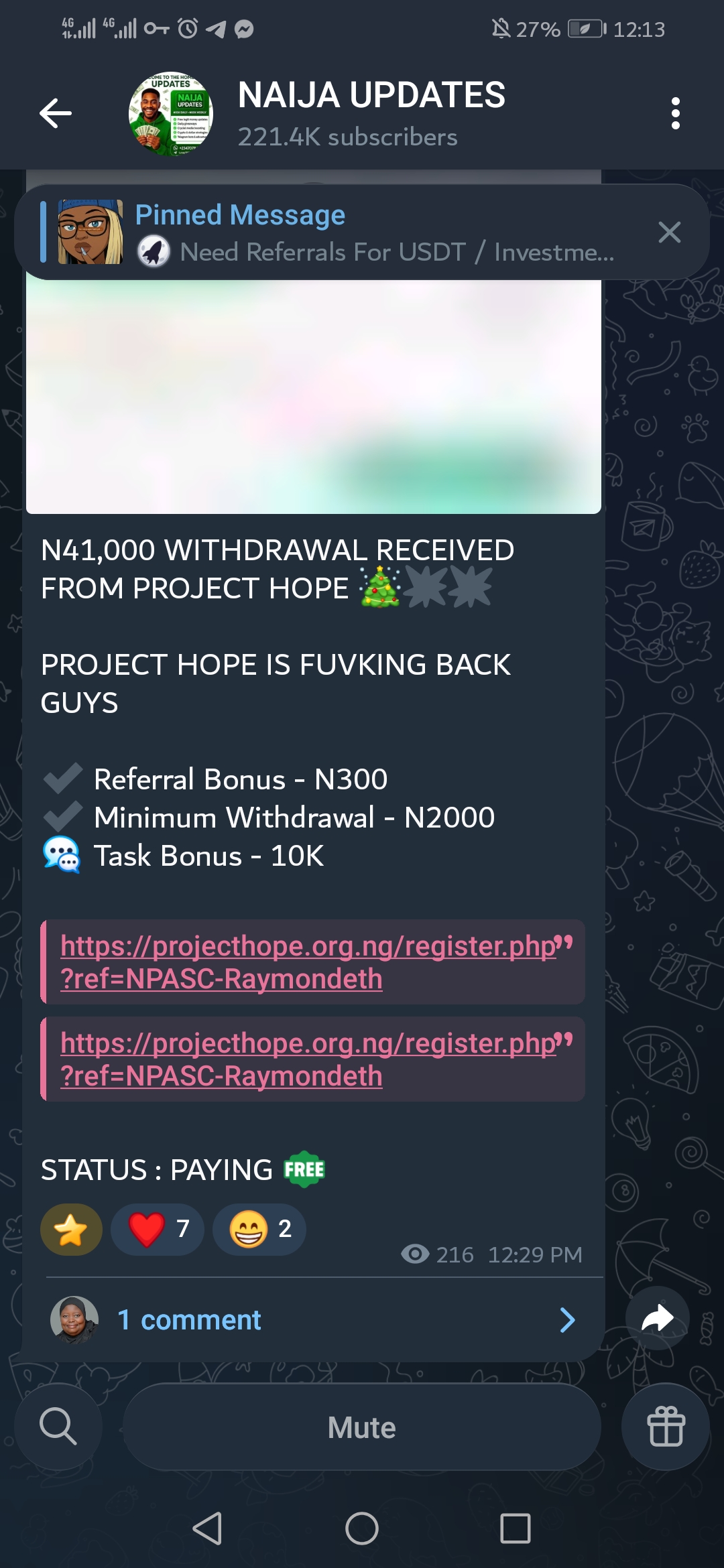Open the channel overflow menu
This screenshot has height=1568, width=724.
[x=675, y=113]
